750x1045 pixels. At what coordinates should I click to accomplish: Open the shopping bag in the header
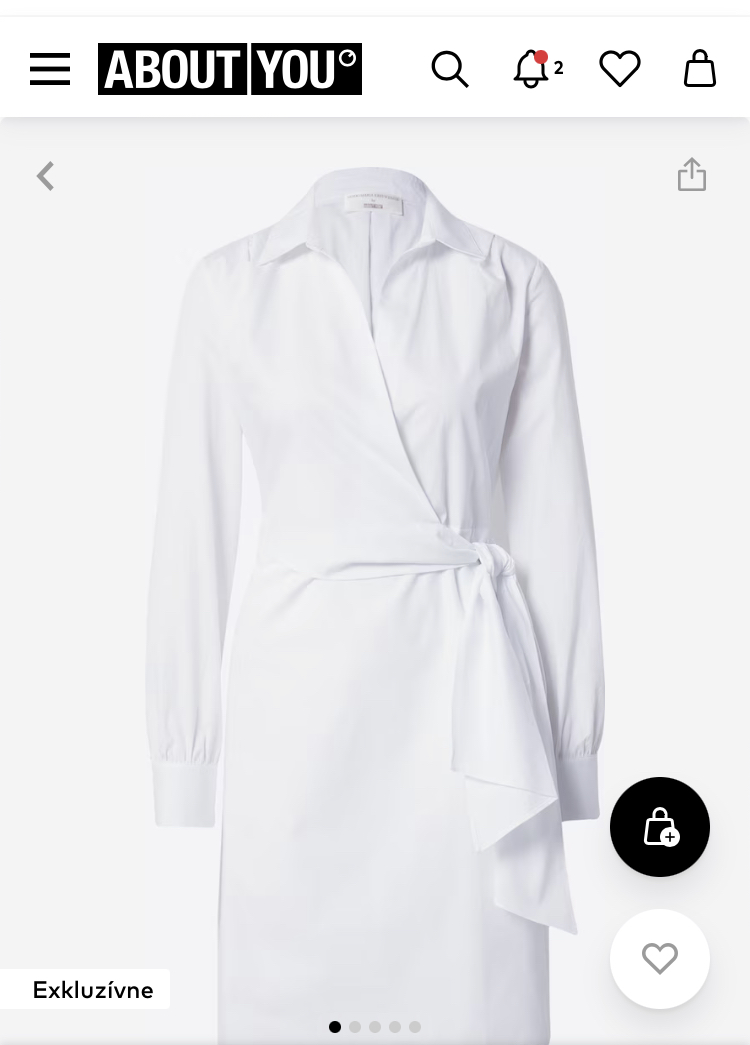tap(700, 69)
